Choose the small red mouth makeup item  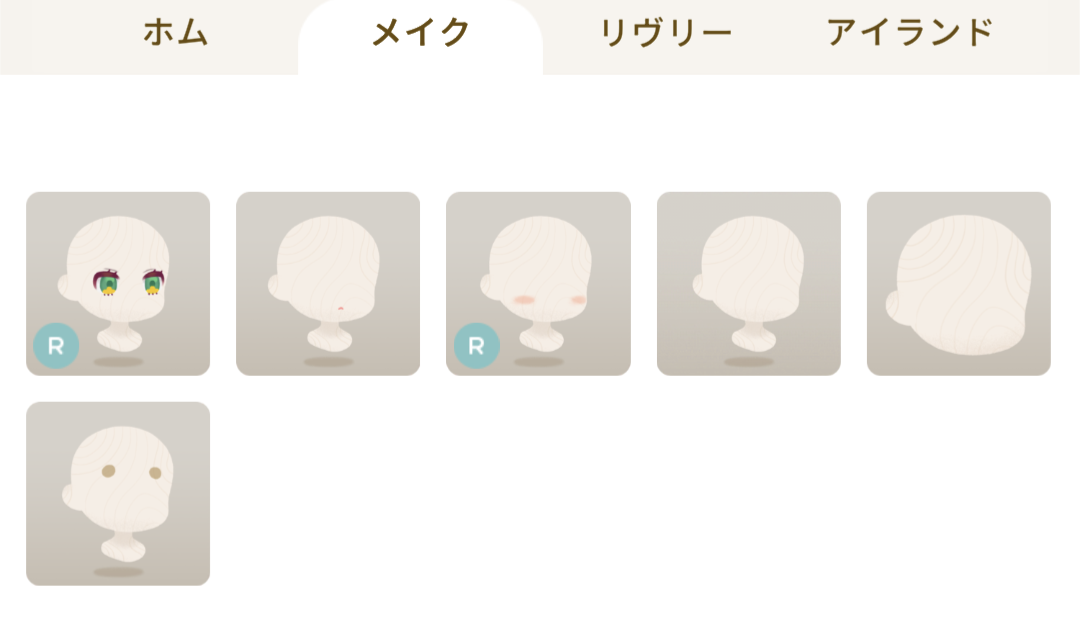tap(328, 284)
